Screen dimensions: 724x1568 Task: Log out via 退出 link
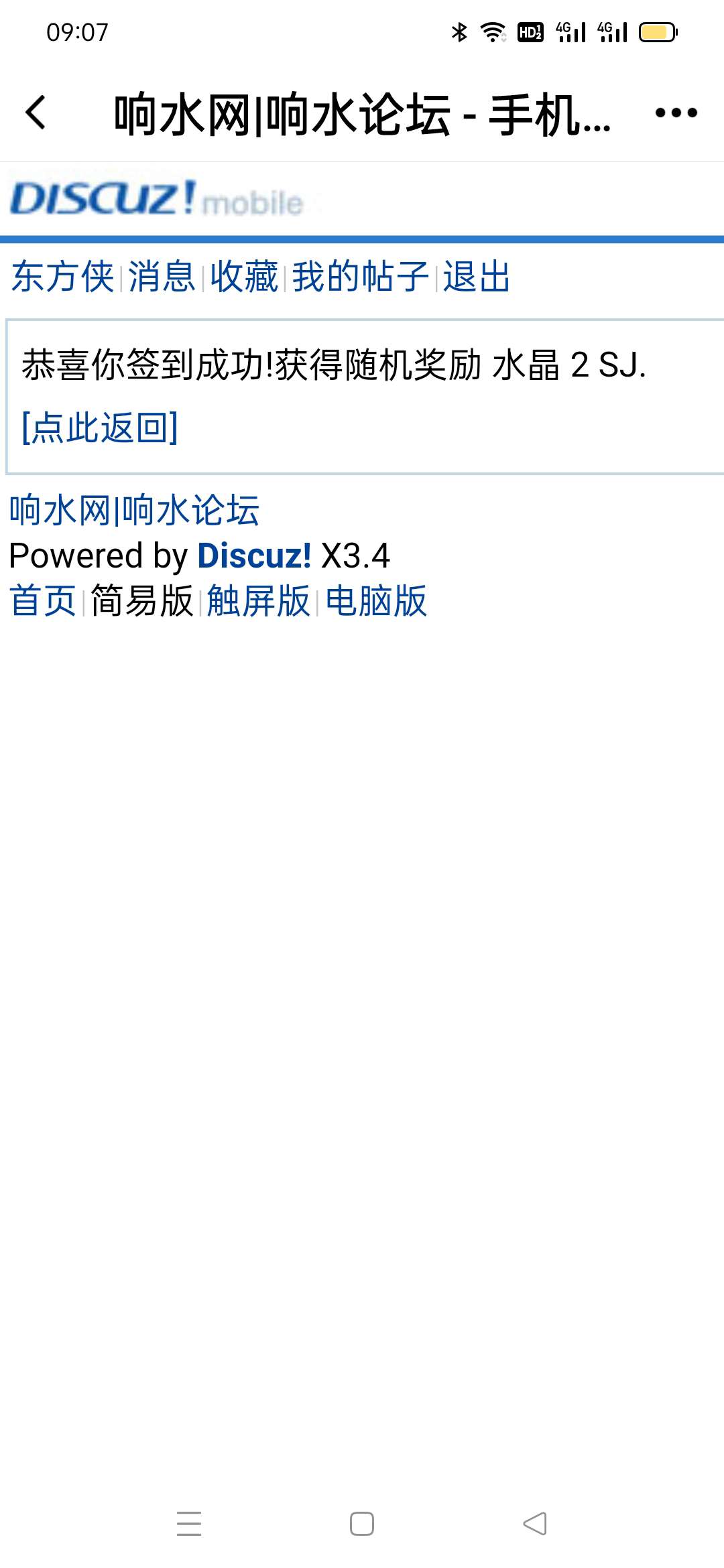click(x=477, y=277)
